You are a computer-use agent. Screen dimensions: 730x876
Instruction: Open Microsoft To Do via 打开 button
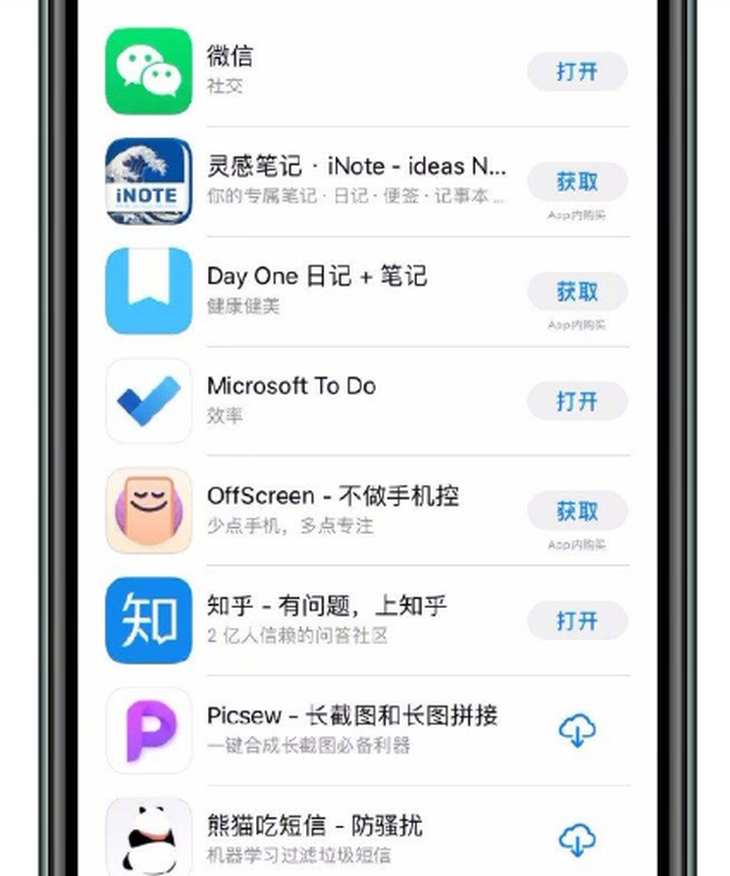pyautogui.click(x=577, y=401)
